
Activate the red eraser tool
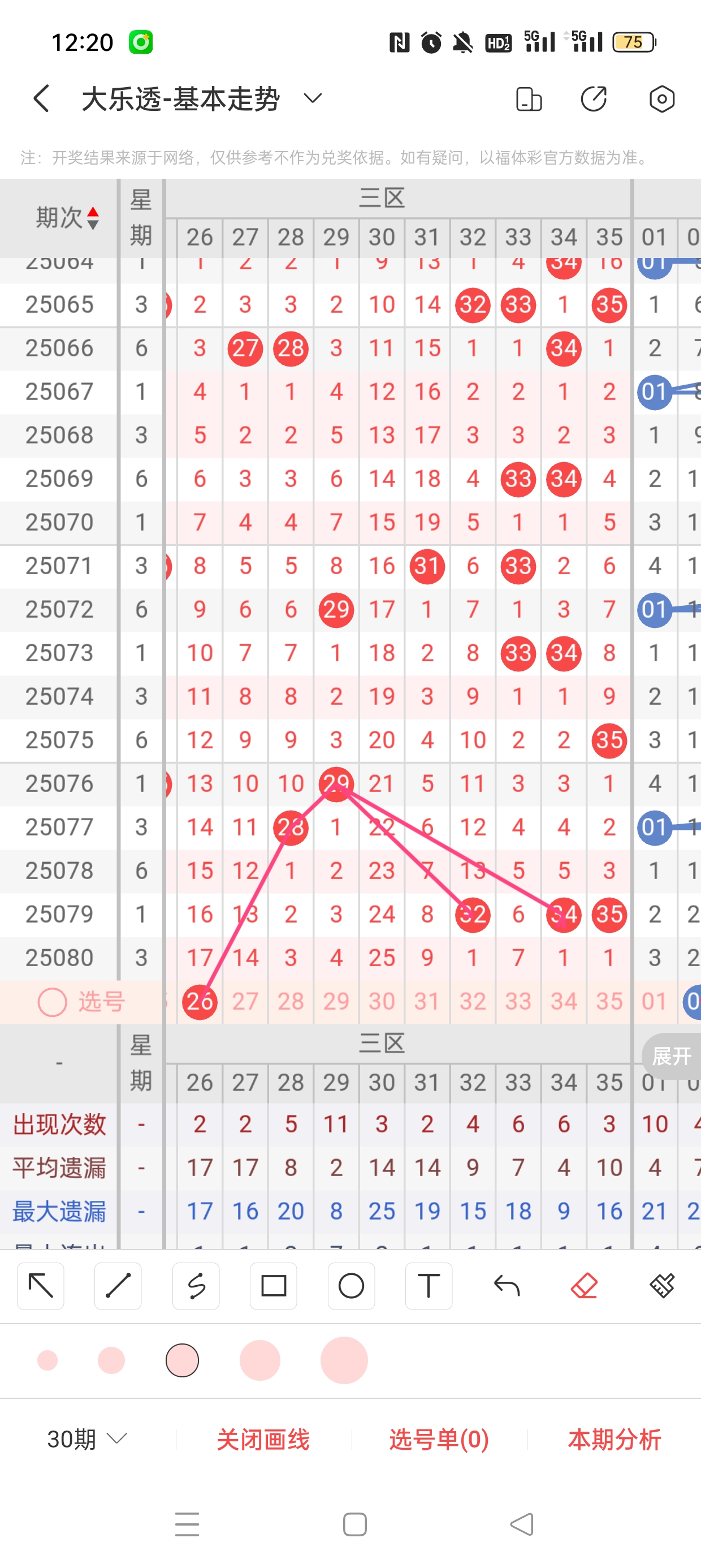tap(584, 1286)
